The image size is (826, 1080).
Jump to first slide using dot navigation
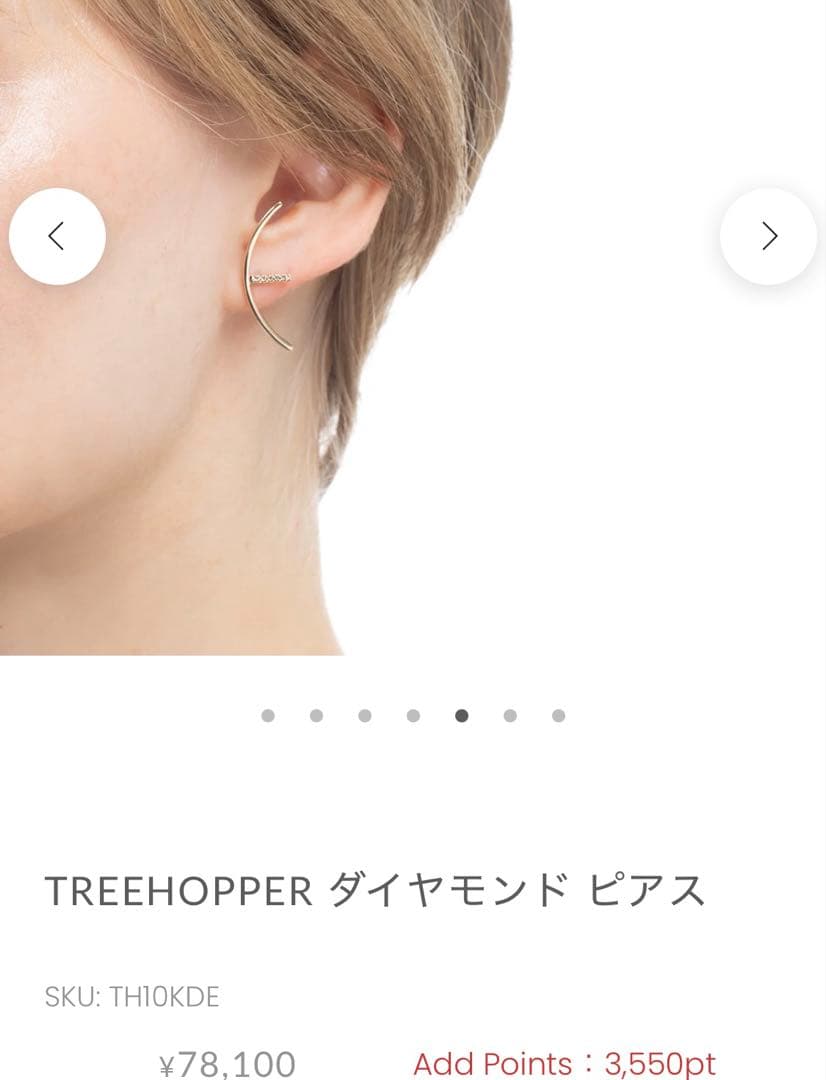tap(268, 715)
